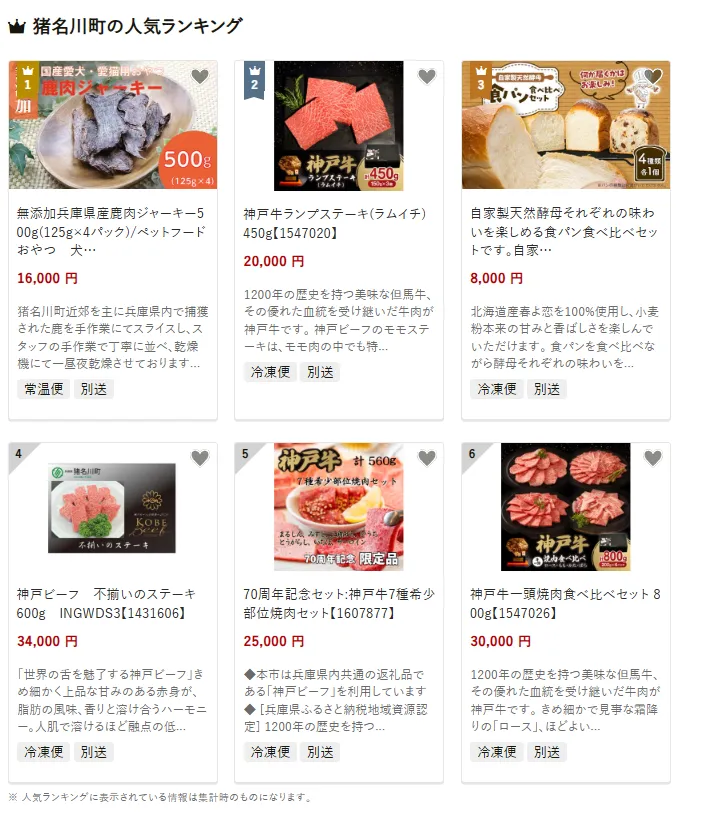Favorite the 70周年記念セット via heart icon
Image resolution: width=705 pixels, height=827 pixels.
coord(427,458)
